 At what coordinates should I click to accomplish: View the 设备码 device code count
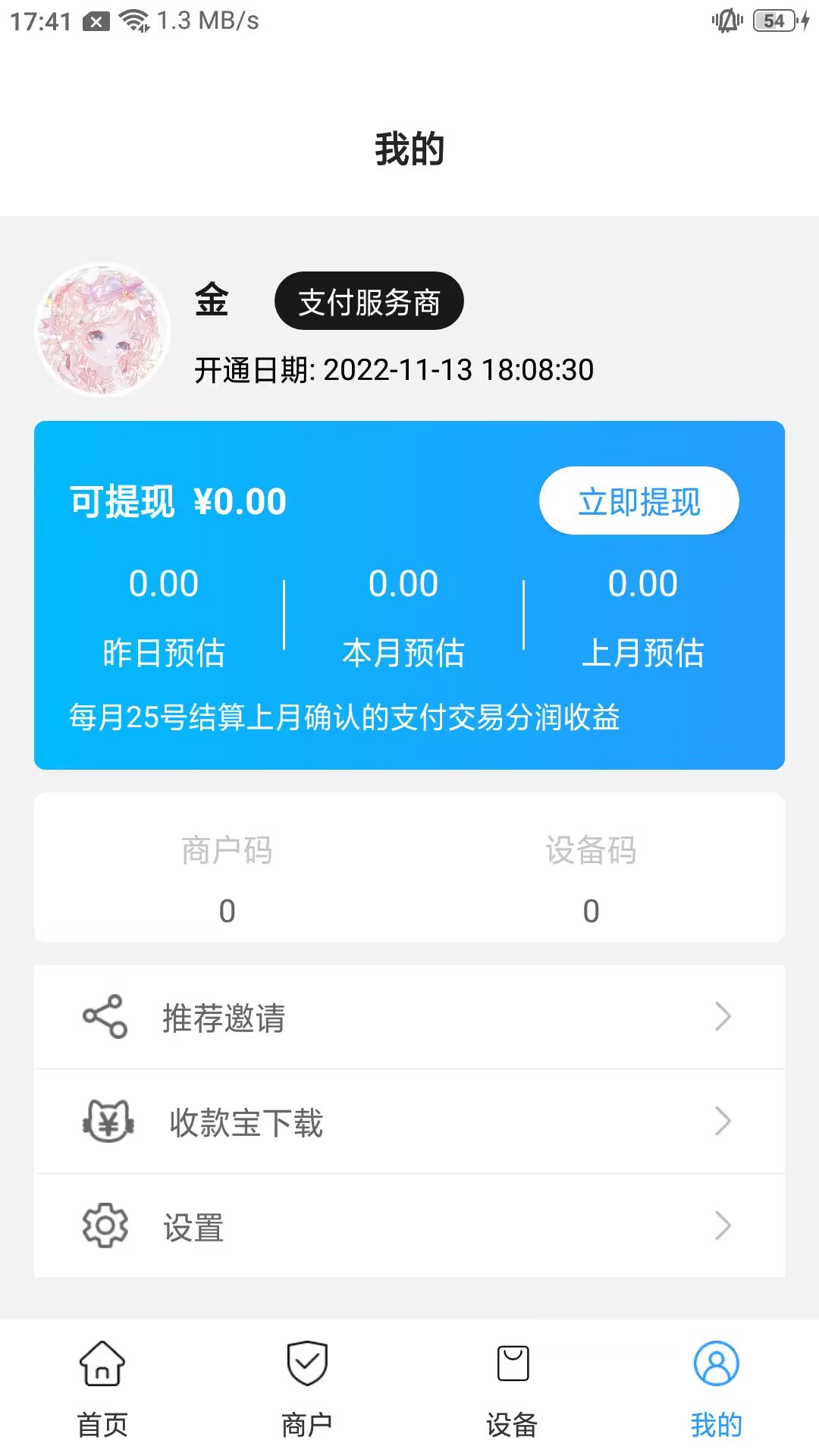(591, 880)
